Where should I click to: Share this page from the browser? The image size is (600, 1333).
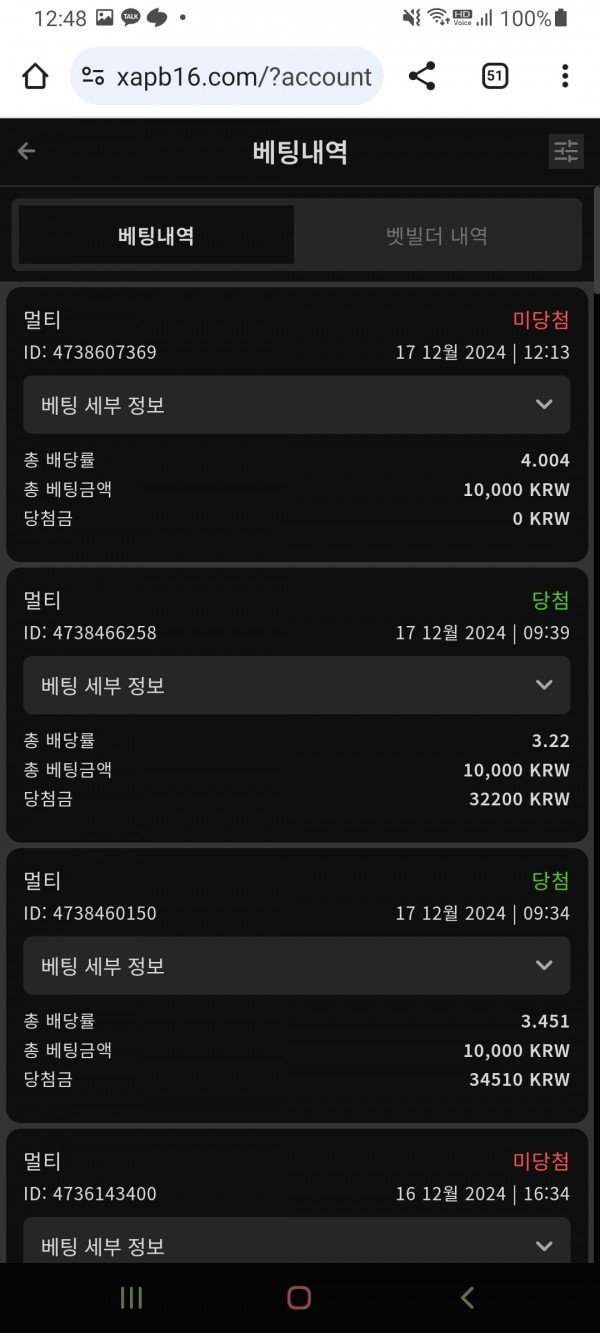(422, 76)
